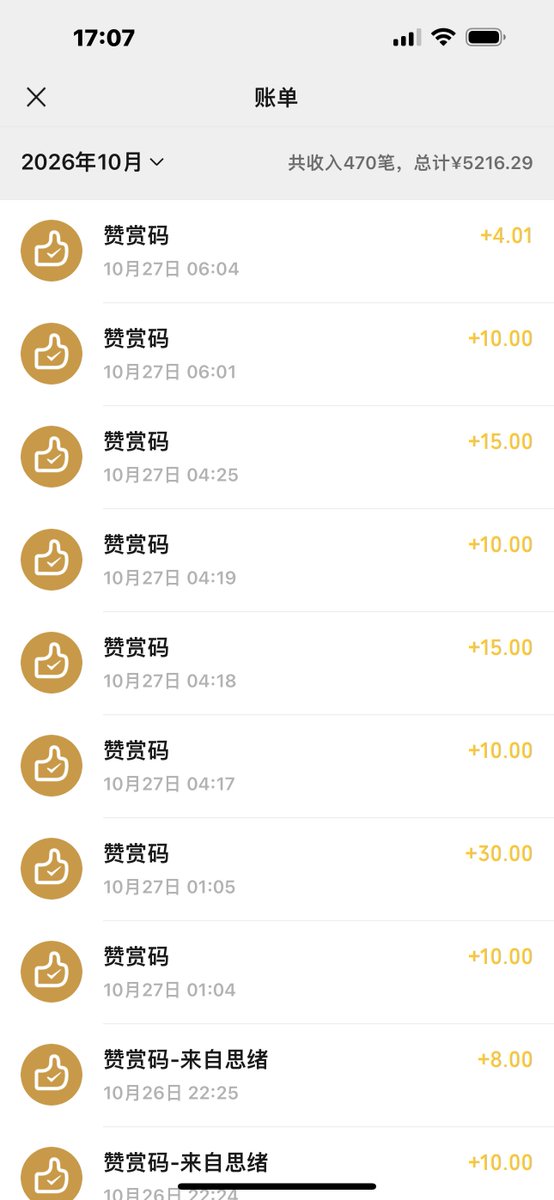
Task: Open the +8.00 赞赏码-来自思绪 record
Action: tap(277, 1075)
